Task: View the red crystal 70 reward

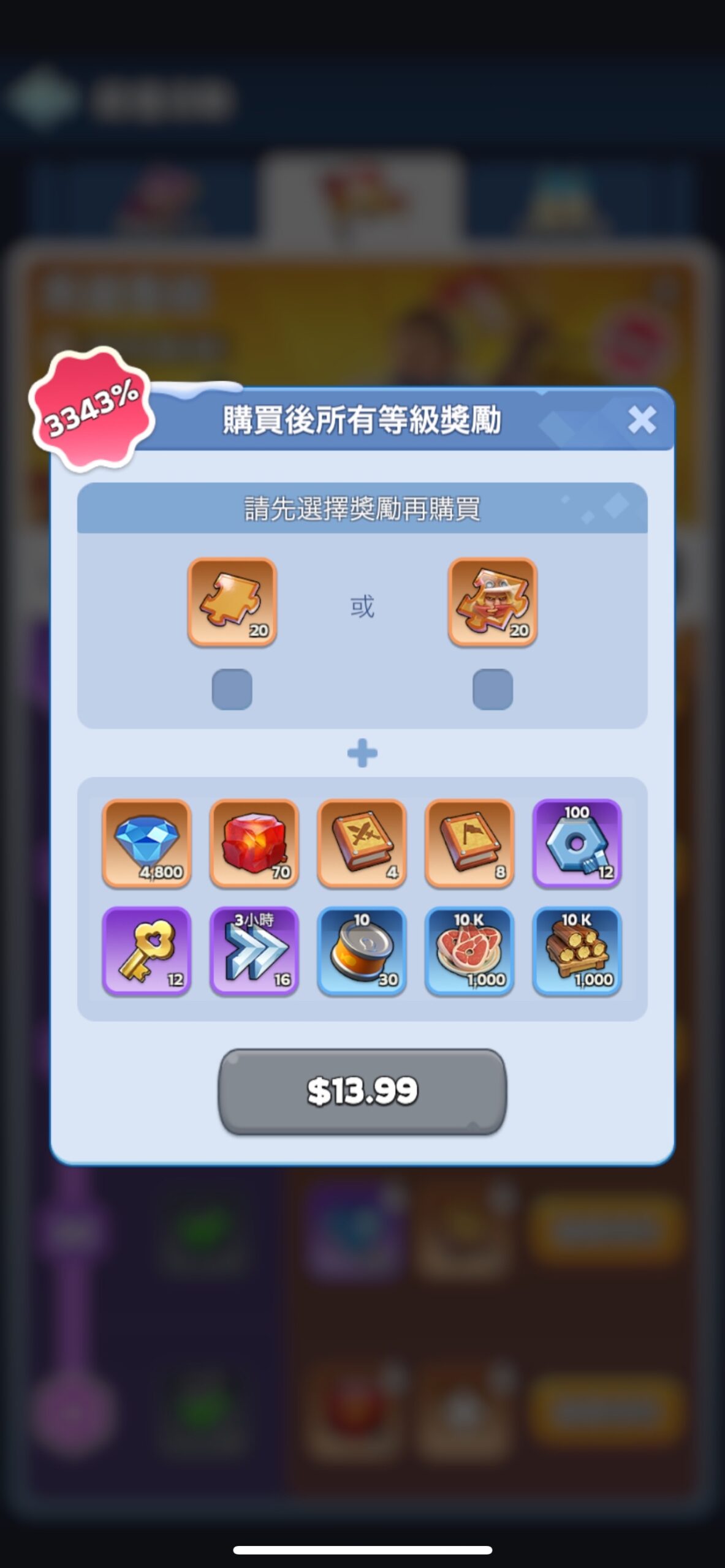Action: click(x=254, y=843)
